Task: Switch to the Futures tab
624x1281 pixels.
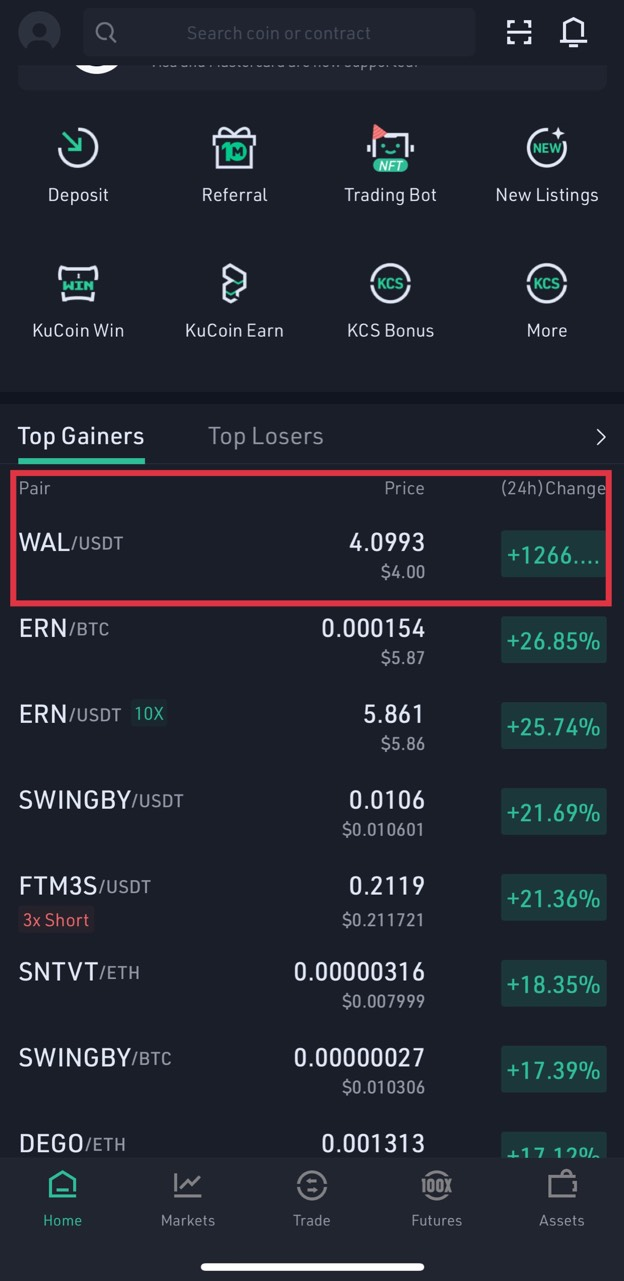Action: 436,1199
